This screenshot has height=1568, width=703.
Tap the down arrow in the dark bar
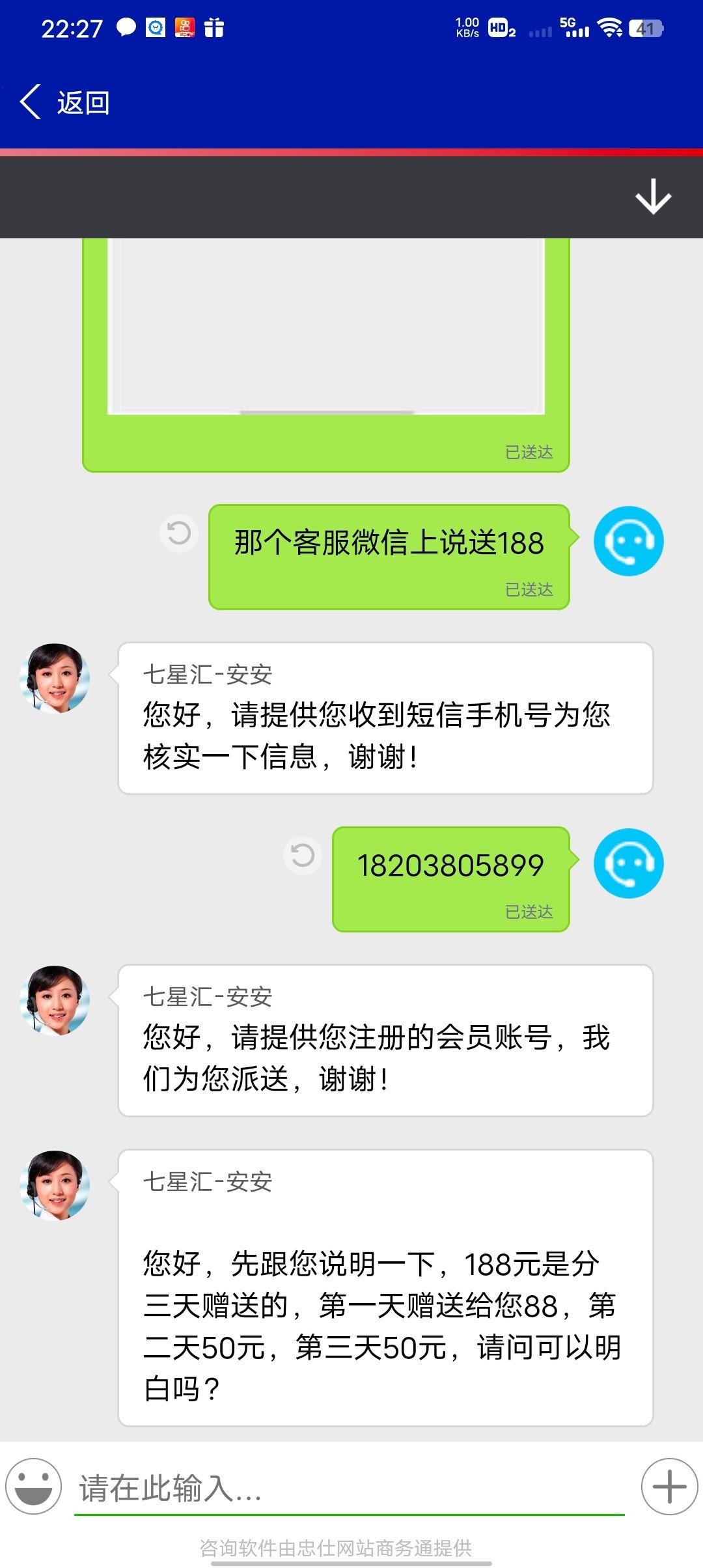[x=653, y=197]
